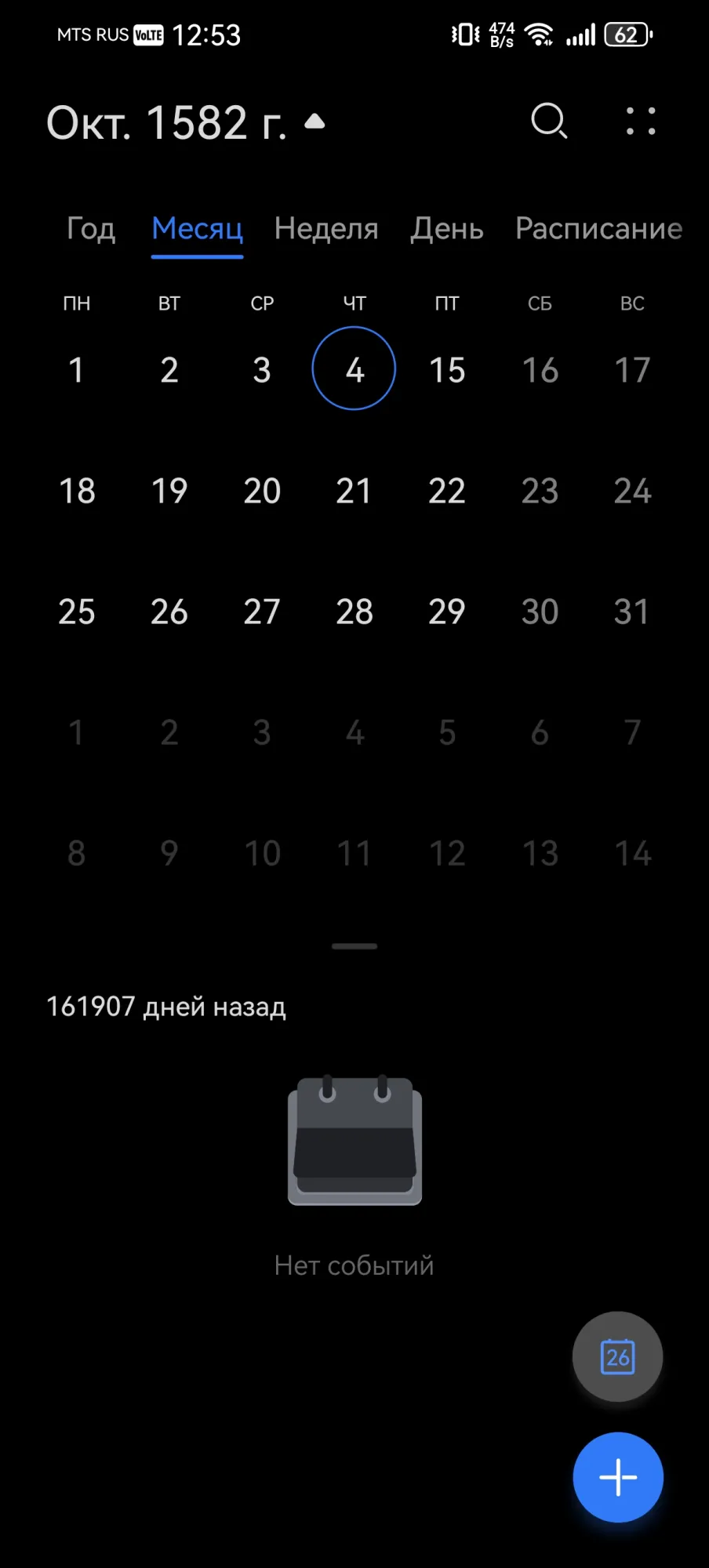Pick October 28 in the month view
The height and width of the screenshot is (1568, 709).
[x=354, y=612]
